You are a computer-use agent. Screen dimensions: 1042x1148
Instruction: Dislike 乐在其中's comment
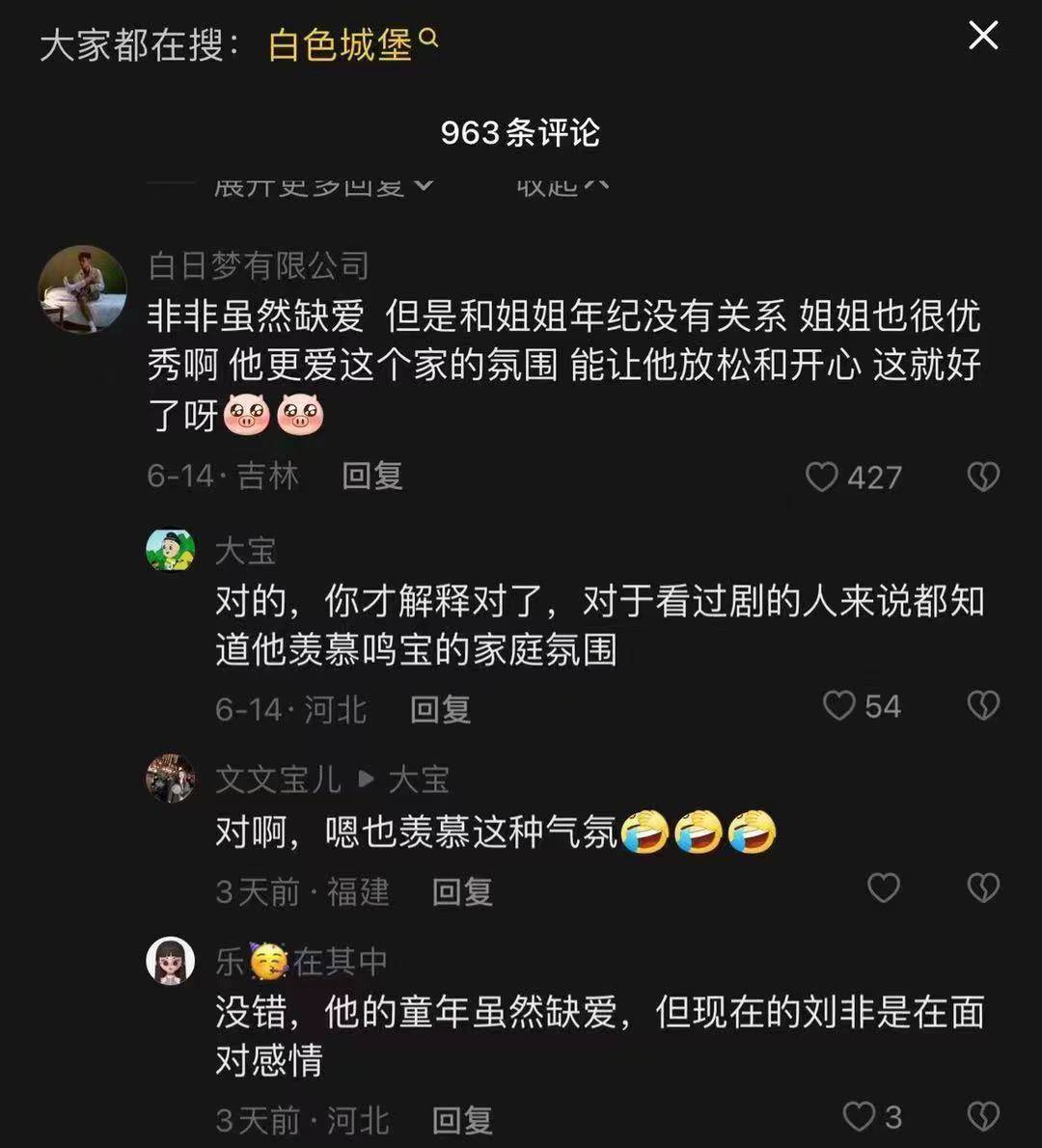983,1117
